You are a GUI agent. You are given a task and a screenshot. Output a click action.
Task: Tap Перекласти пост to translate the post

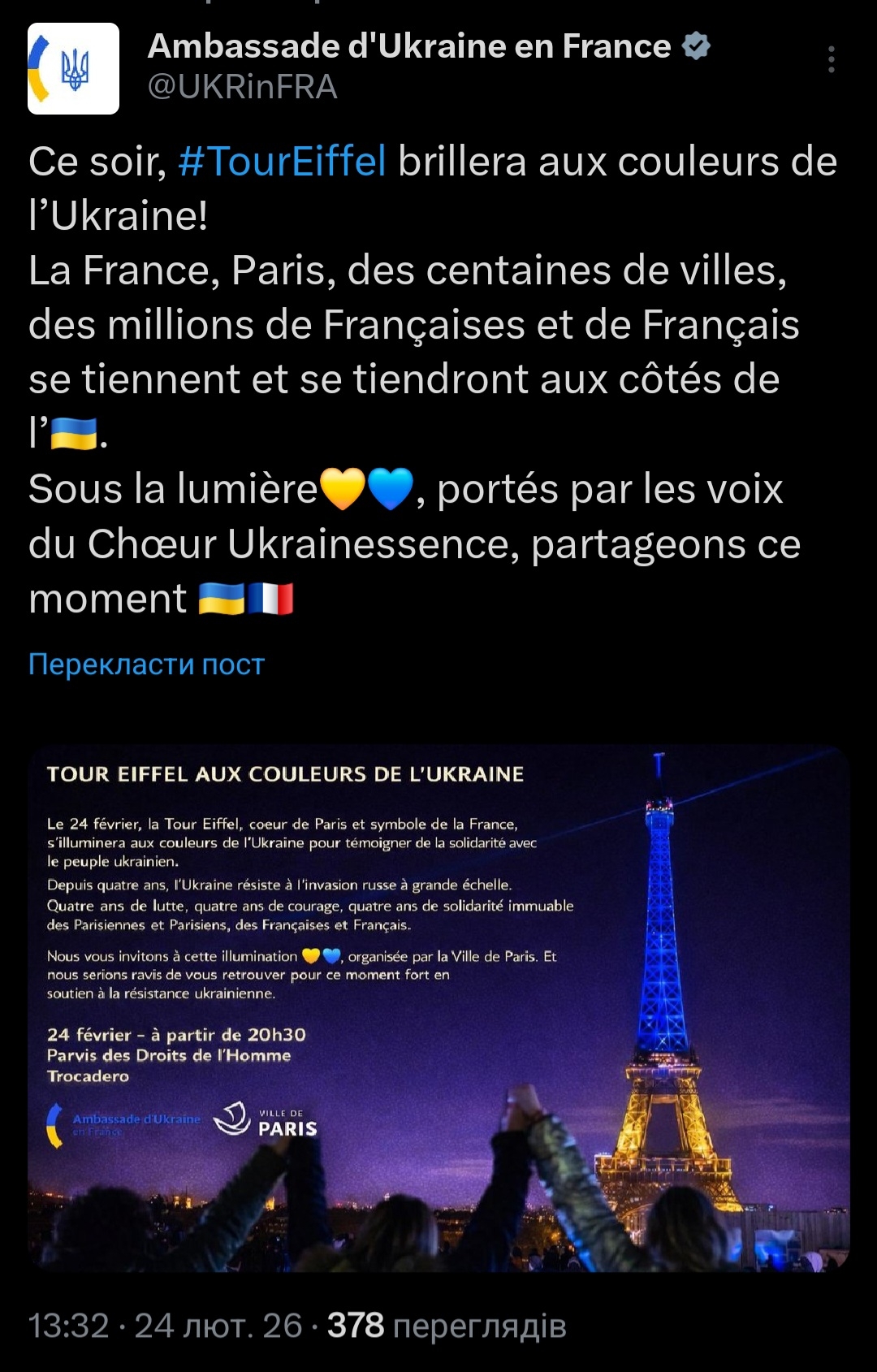click(x=146, y=664)
